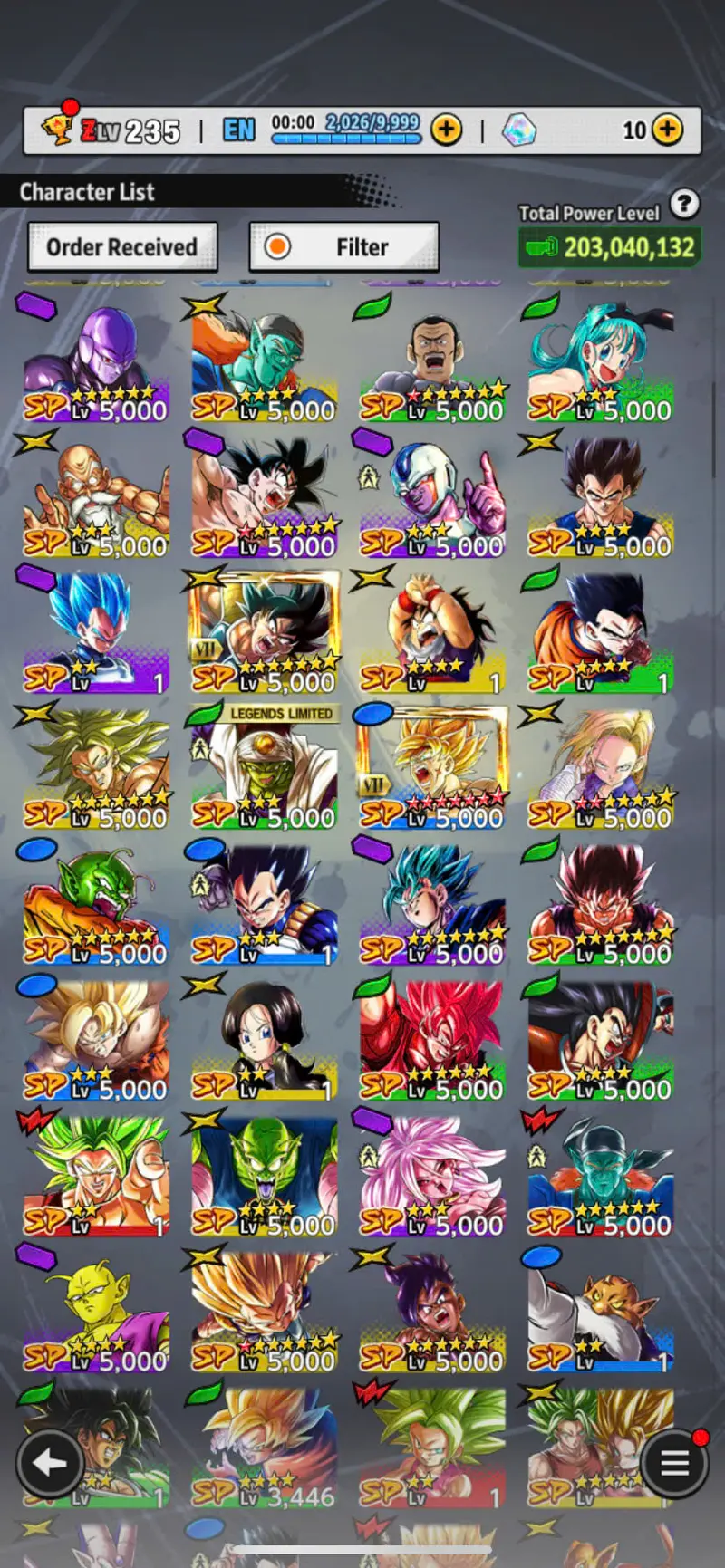Viewport: 725px width, 1568px height.
Task: Open the hamburger menu button
Action: (674, 1462)
